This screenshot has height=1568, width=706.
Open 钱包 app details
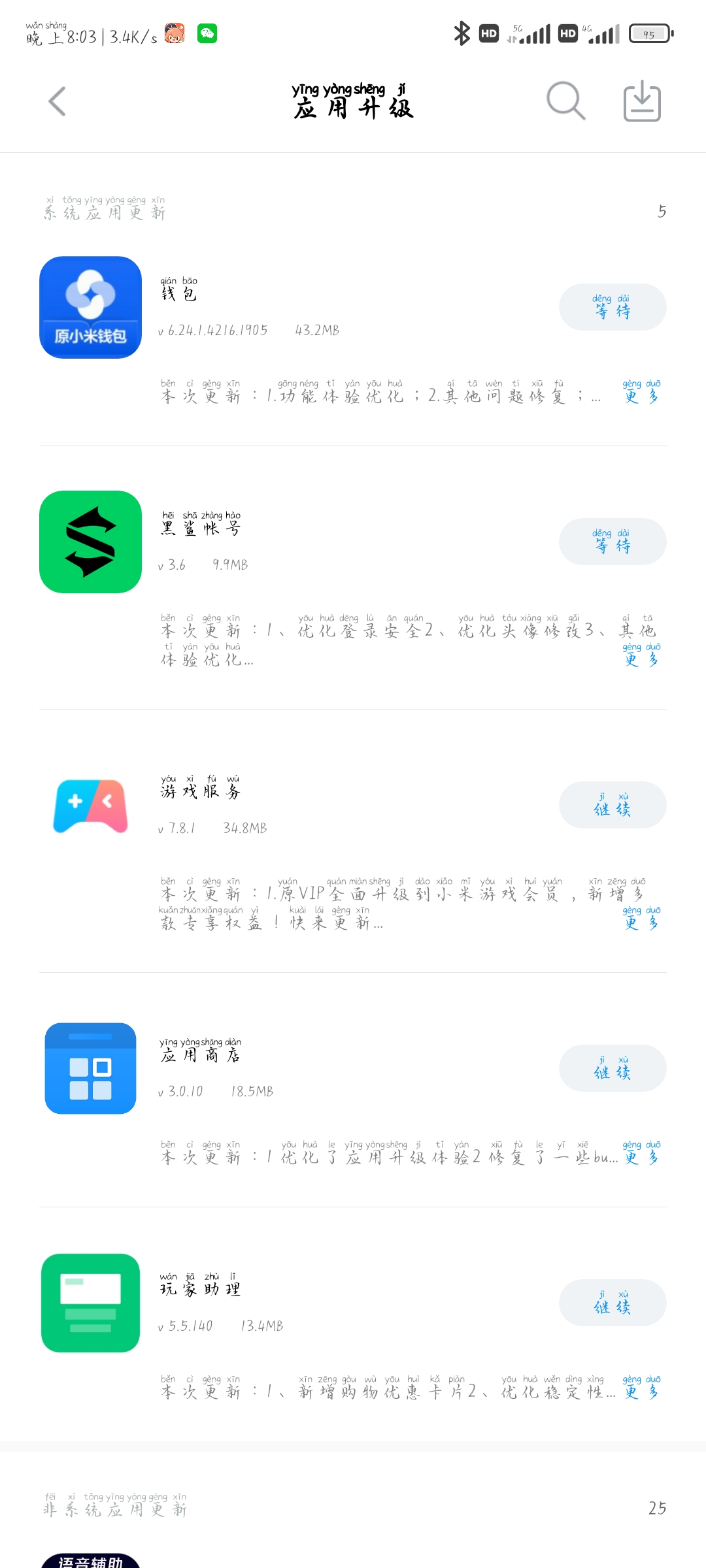[90, 307]
